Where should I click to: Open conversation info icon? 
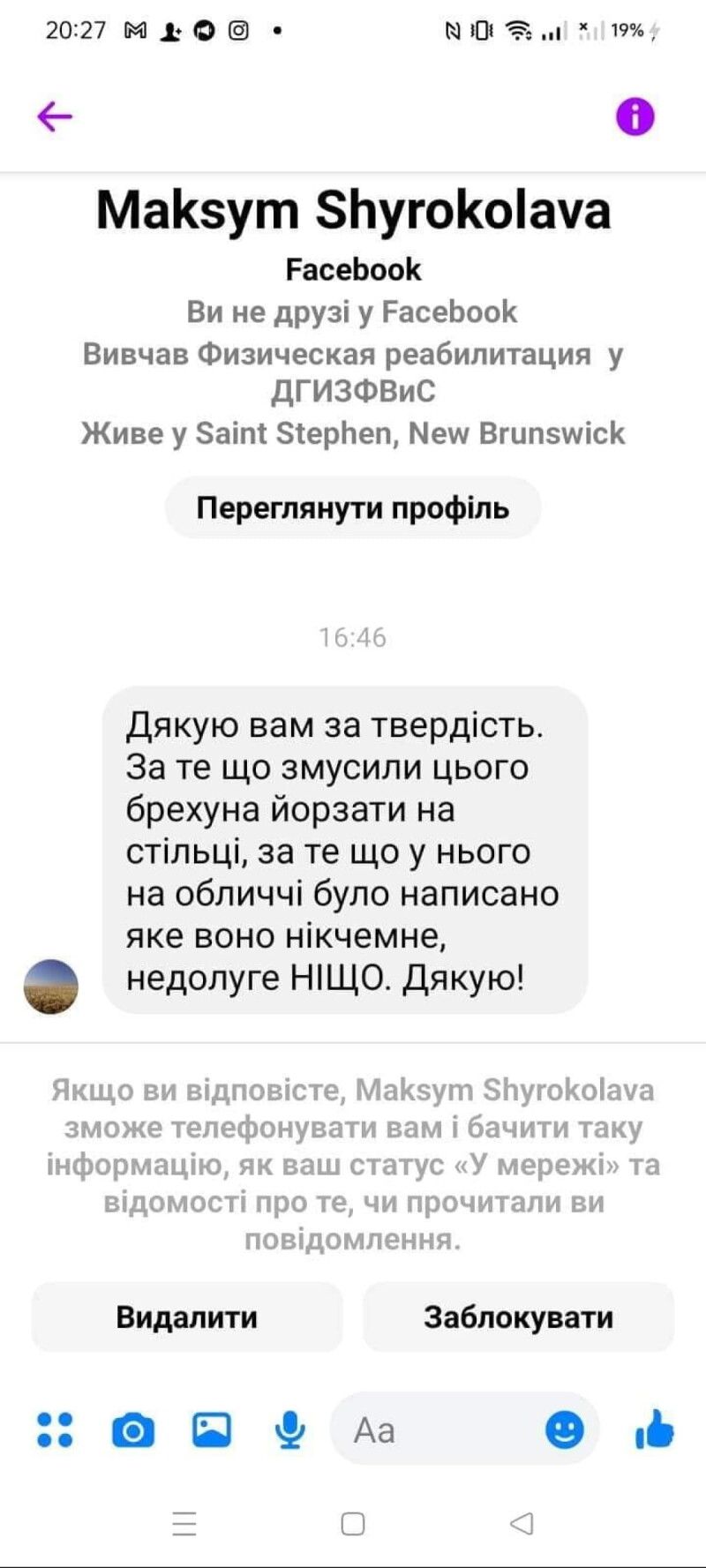coord(635,116)
